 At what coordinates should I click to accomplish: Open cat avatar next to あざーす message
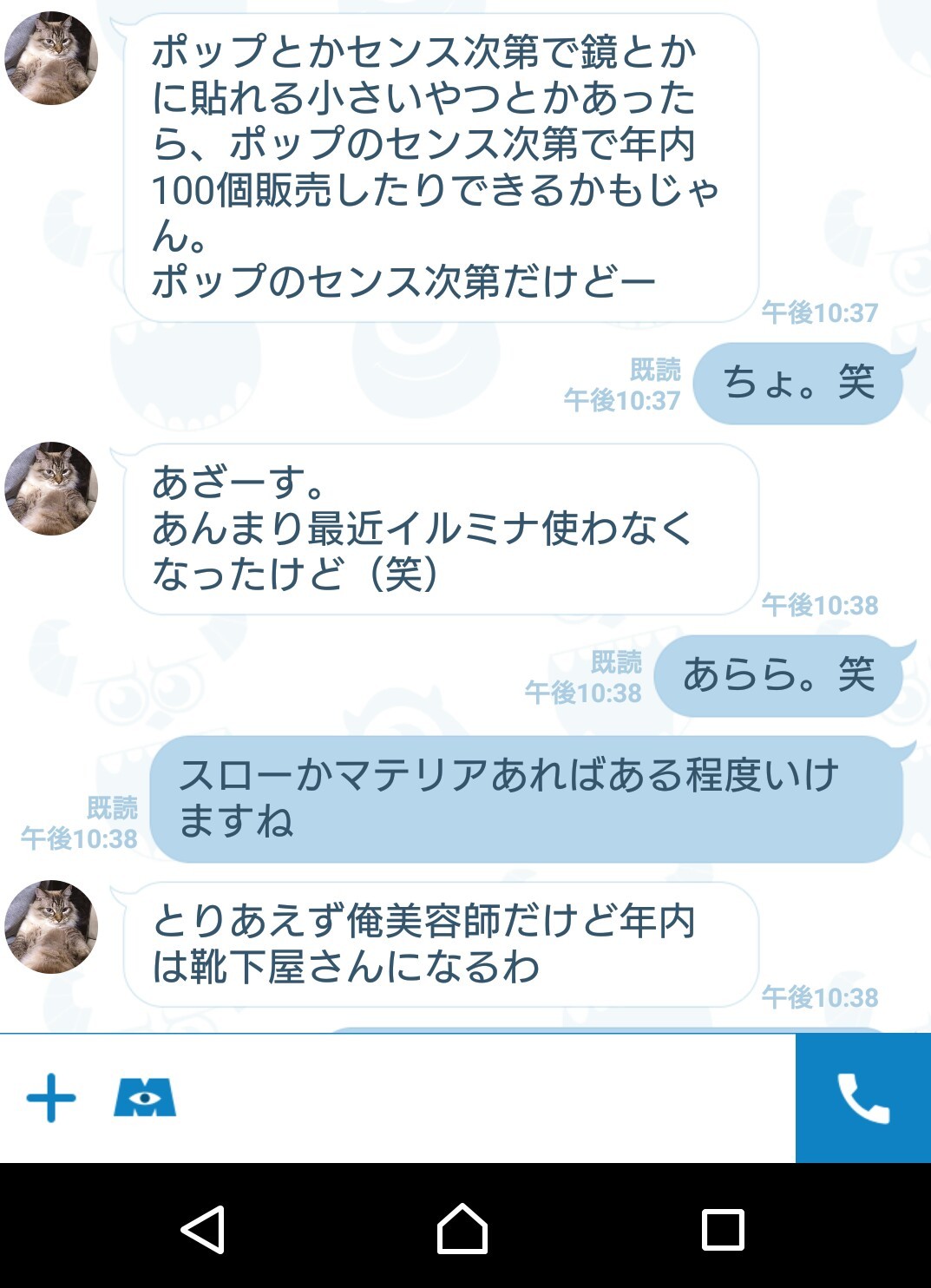pyautogui.click(x=51, y=489)
